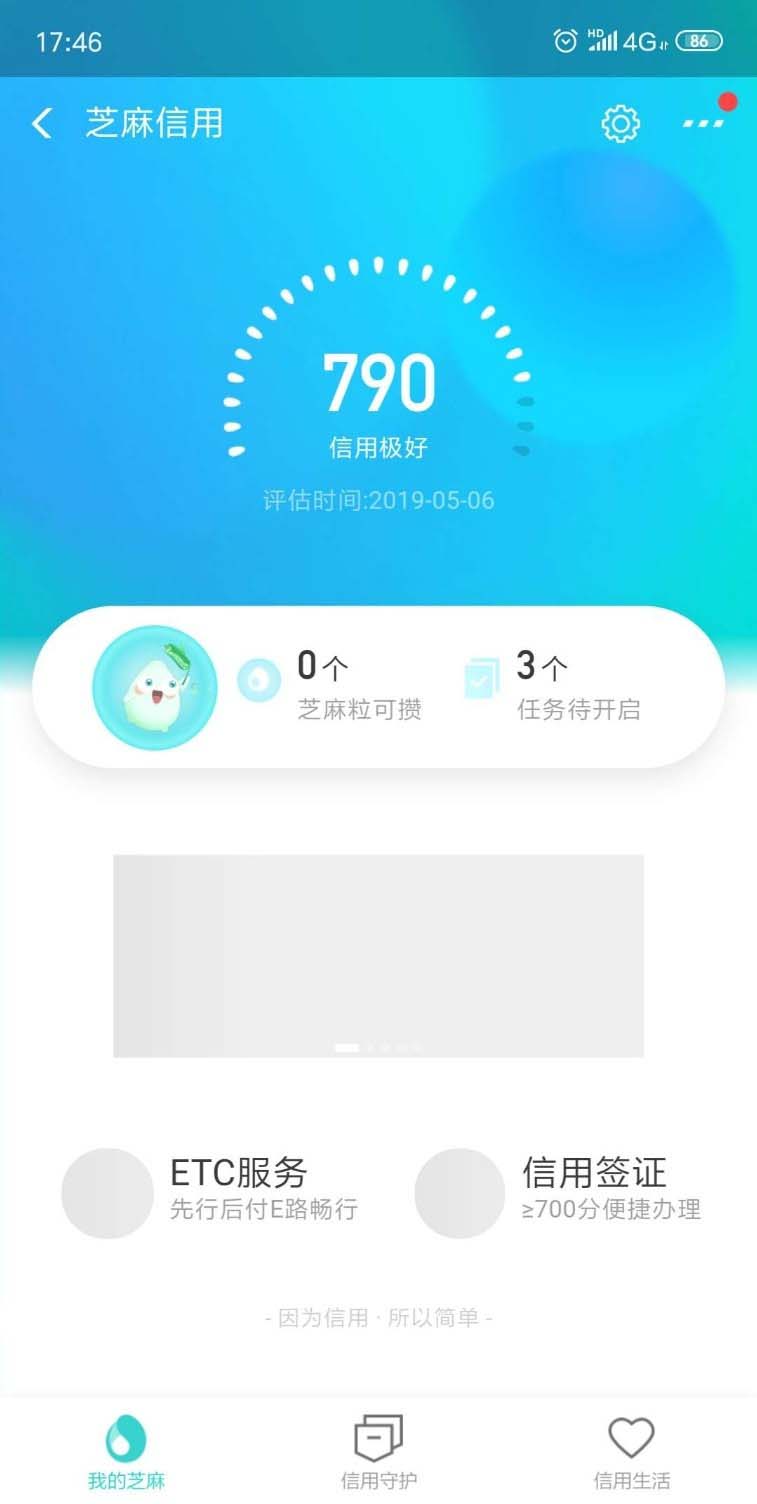
Task: Go back from 芝麻信用 page
Action: 42,124
